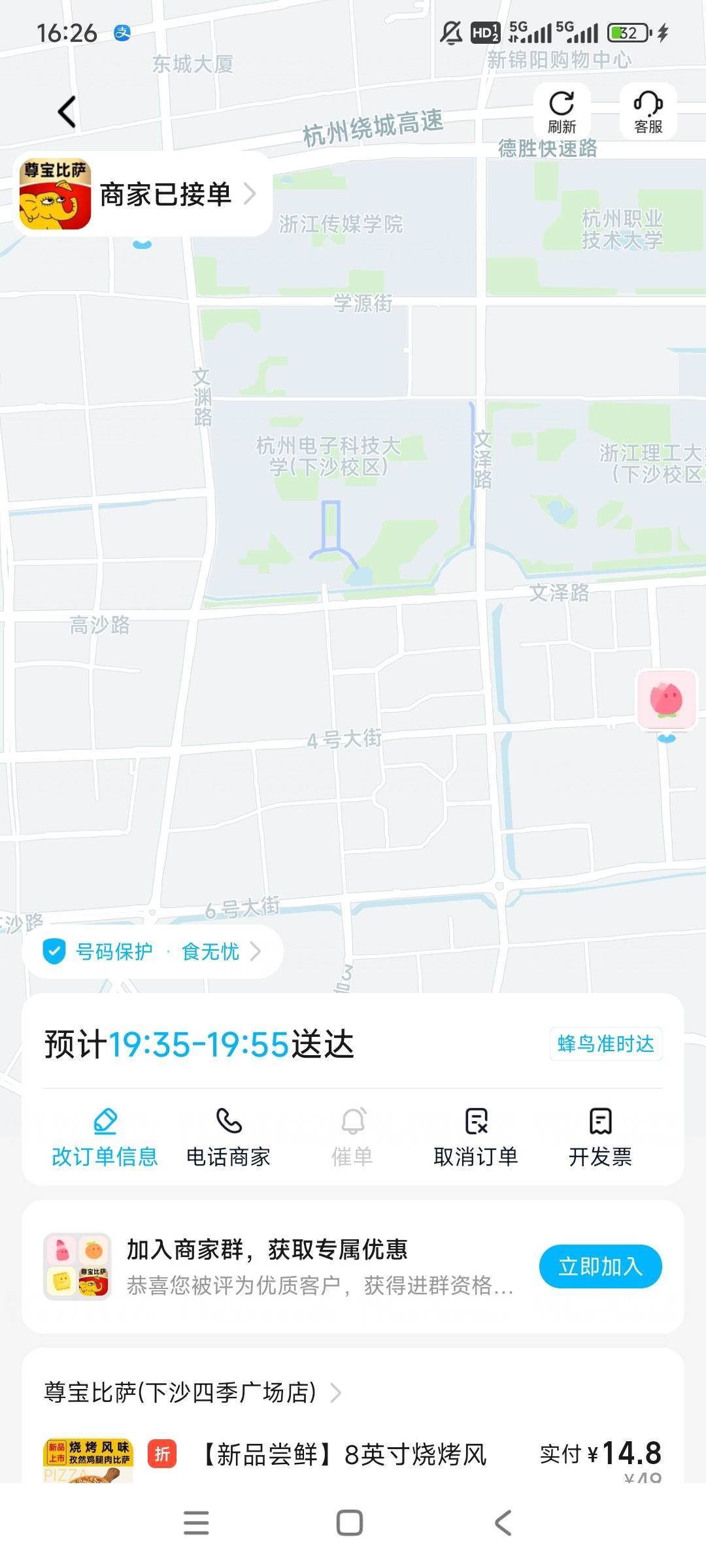This screenshot has width=706, height=1568.
Task: Go back using the top-left arrow
Action: point(67,112)
